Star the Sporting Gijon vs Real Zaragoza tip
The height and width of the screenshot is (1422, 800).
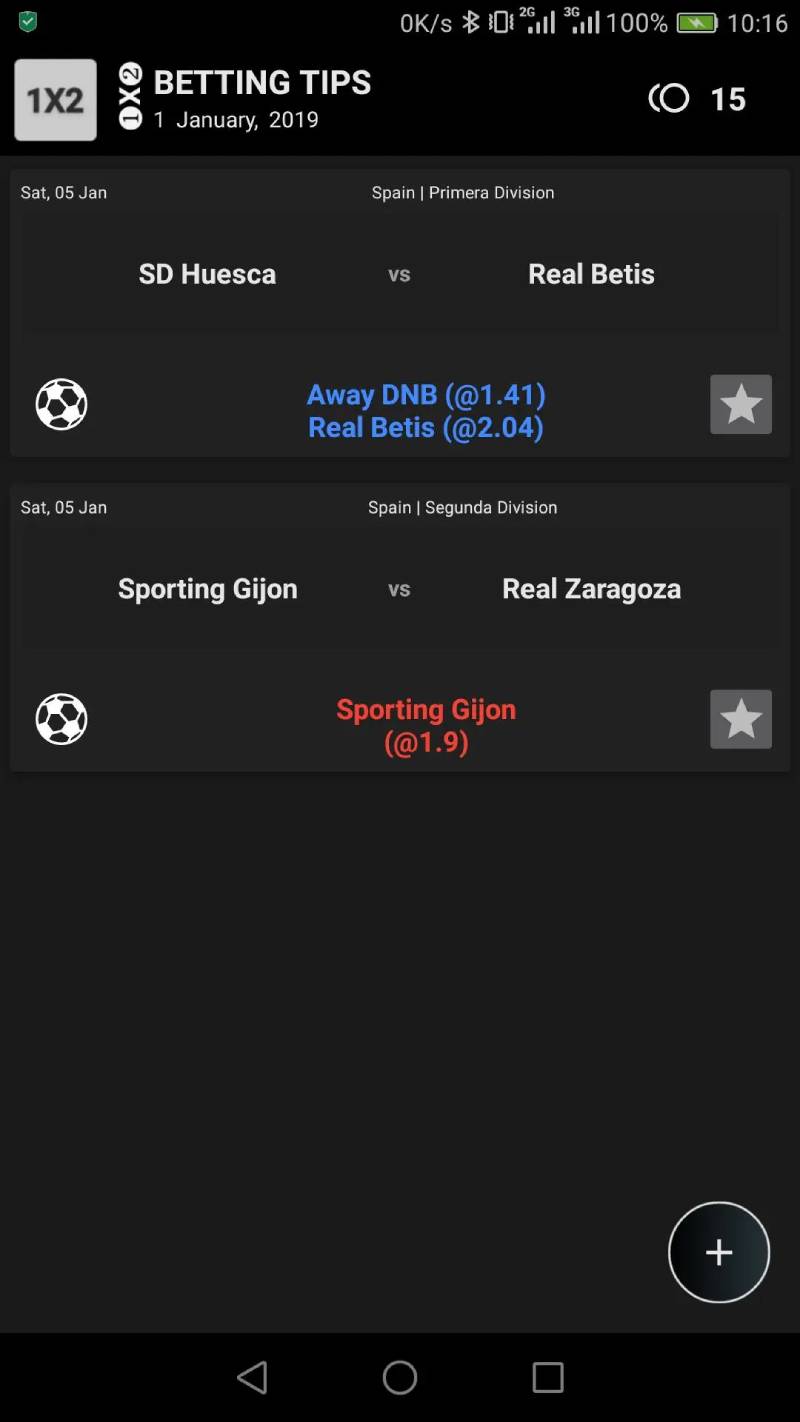coord(740,719)
